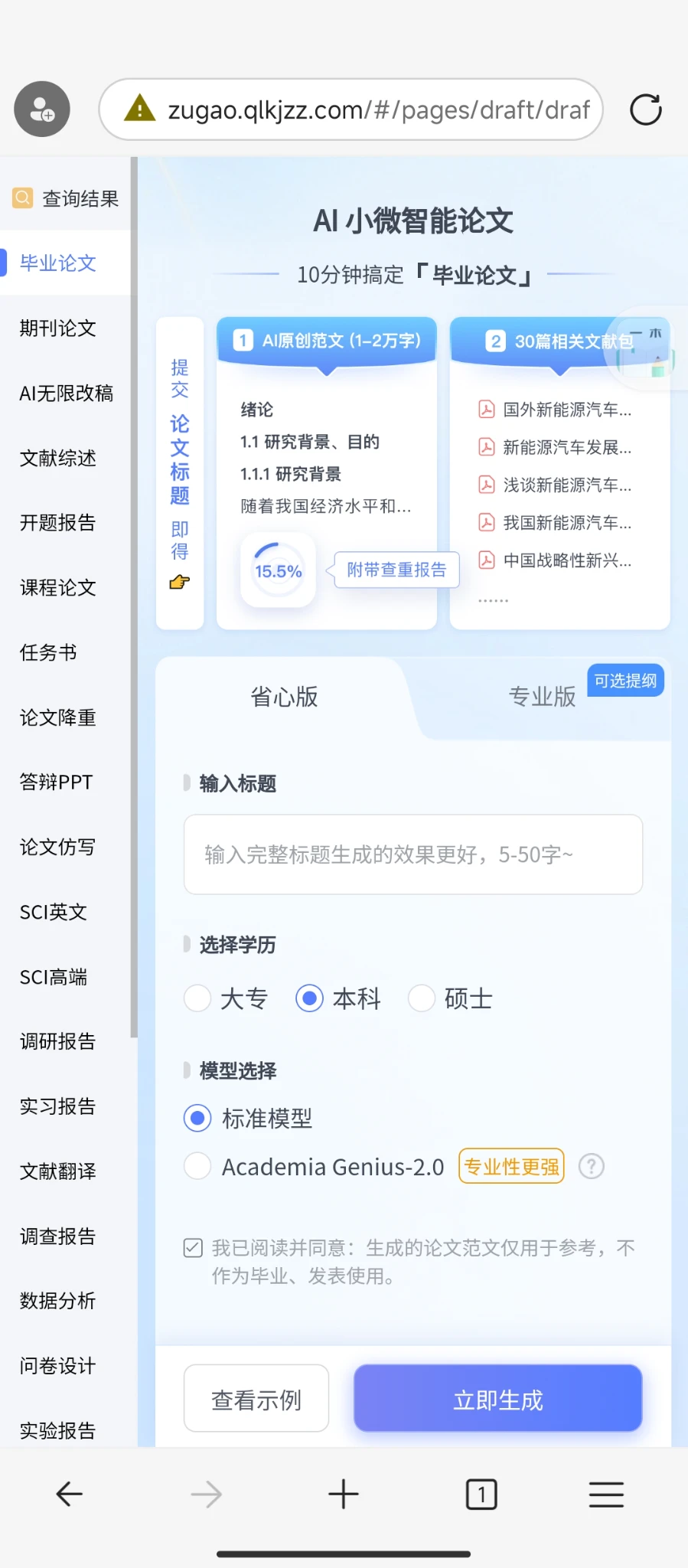Uncheck the 我已阅读并同意 agreement box

[x=193, y=1248]
